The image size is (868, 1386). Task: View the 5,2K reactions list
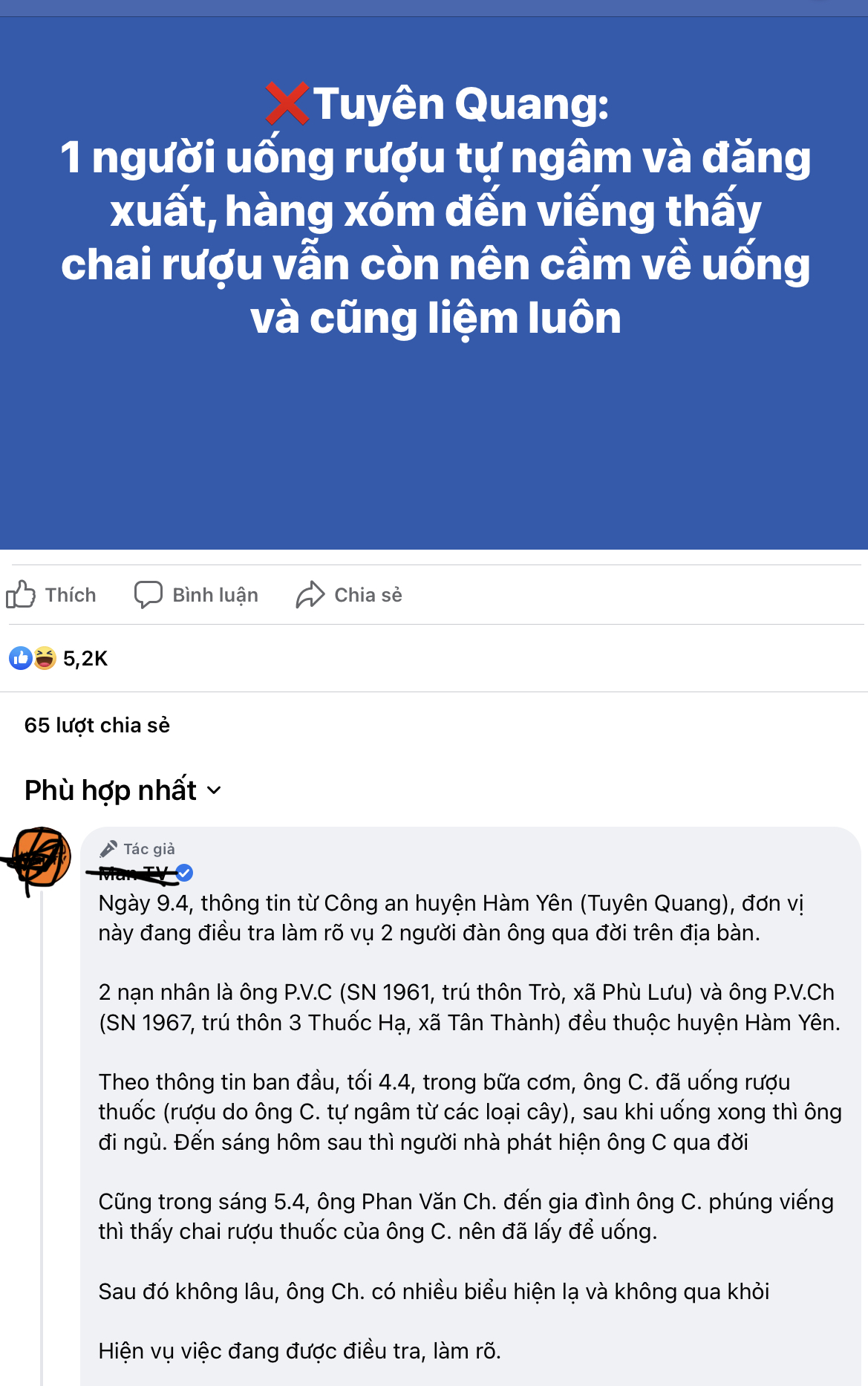(59, 659)
